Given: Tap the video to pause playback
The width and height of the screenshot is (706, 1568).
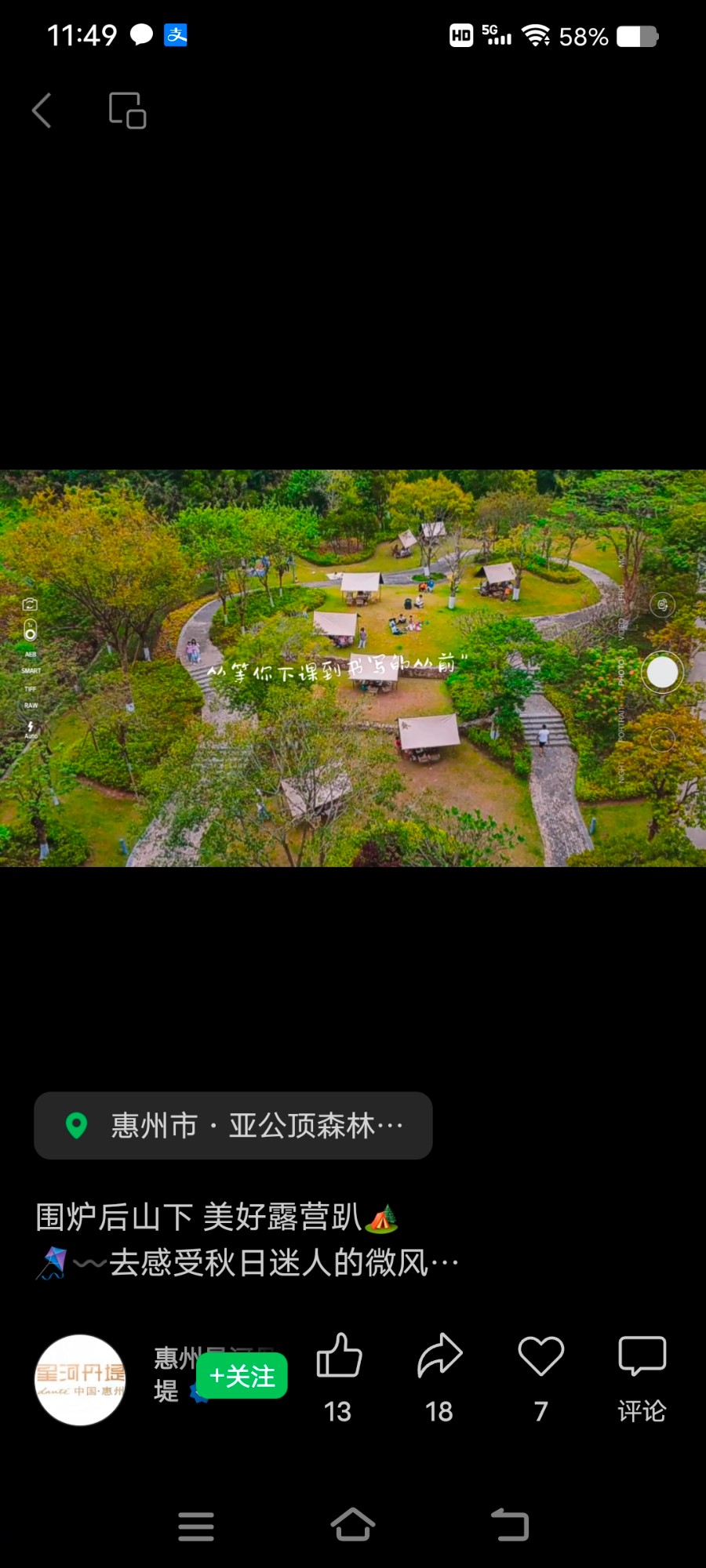Looking at the screenshot, I should 353,668.
